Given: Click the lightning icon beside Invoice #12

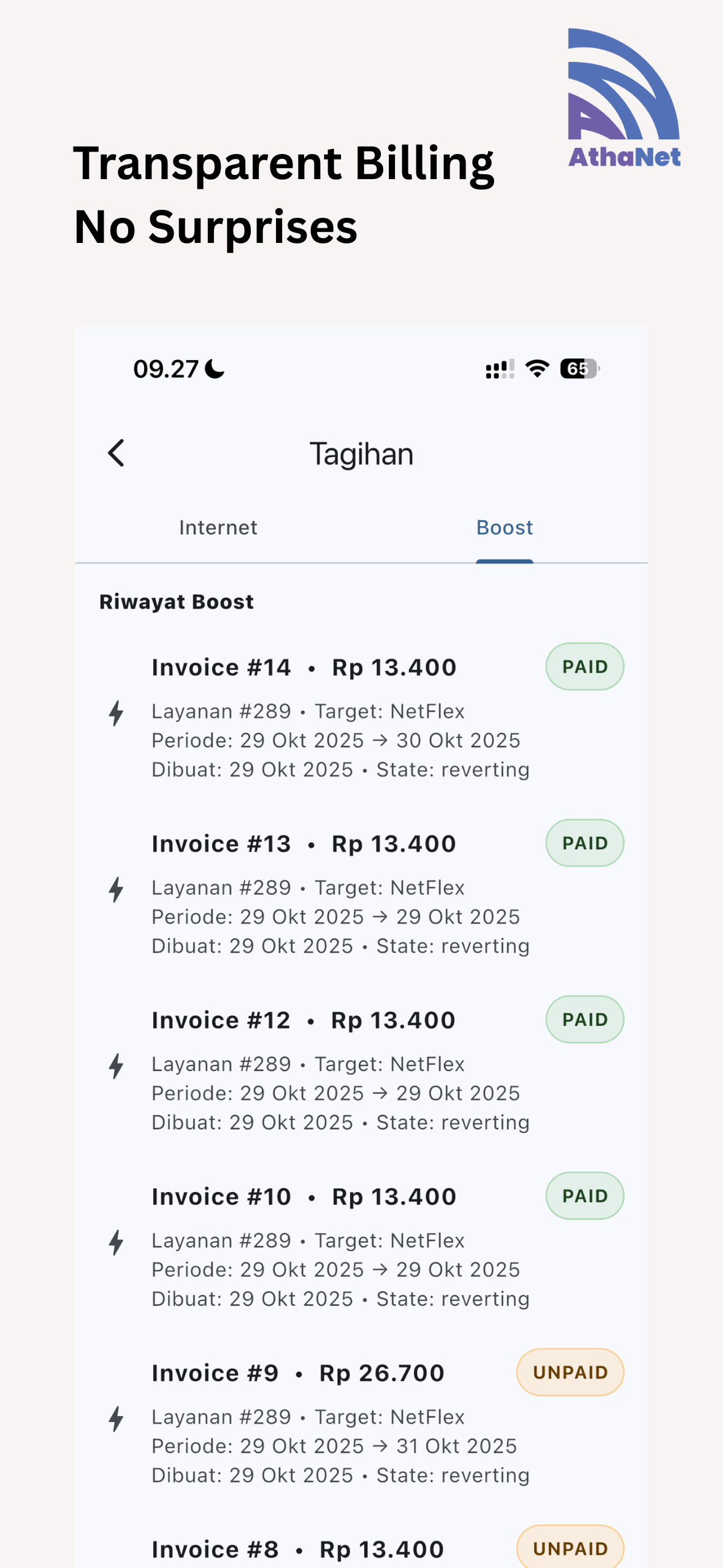Looking at the screenshot, I should pyautogui.click(x=115, y=1066).
